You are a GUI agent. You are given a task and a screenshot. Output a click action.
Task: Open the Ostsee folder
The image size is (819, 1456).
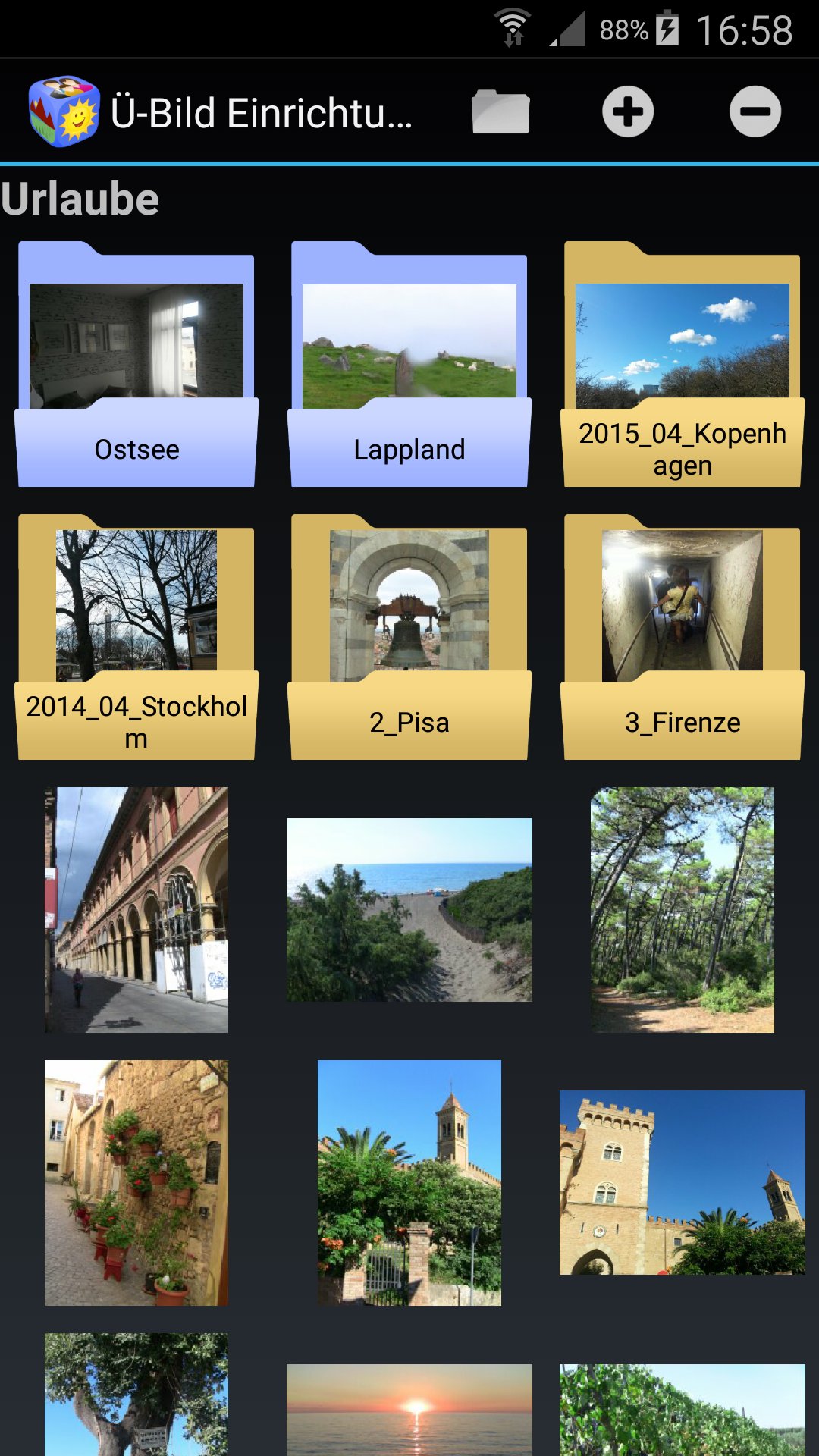[136, 365]
